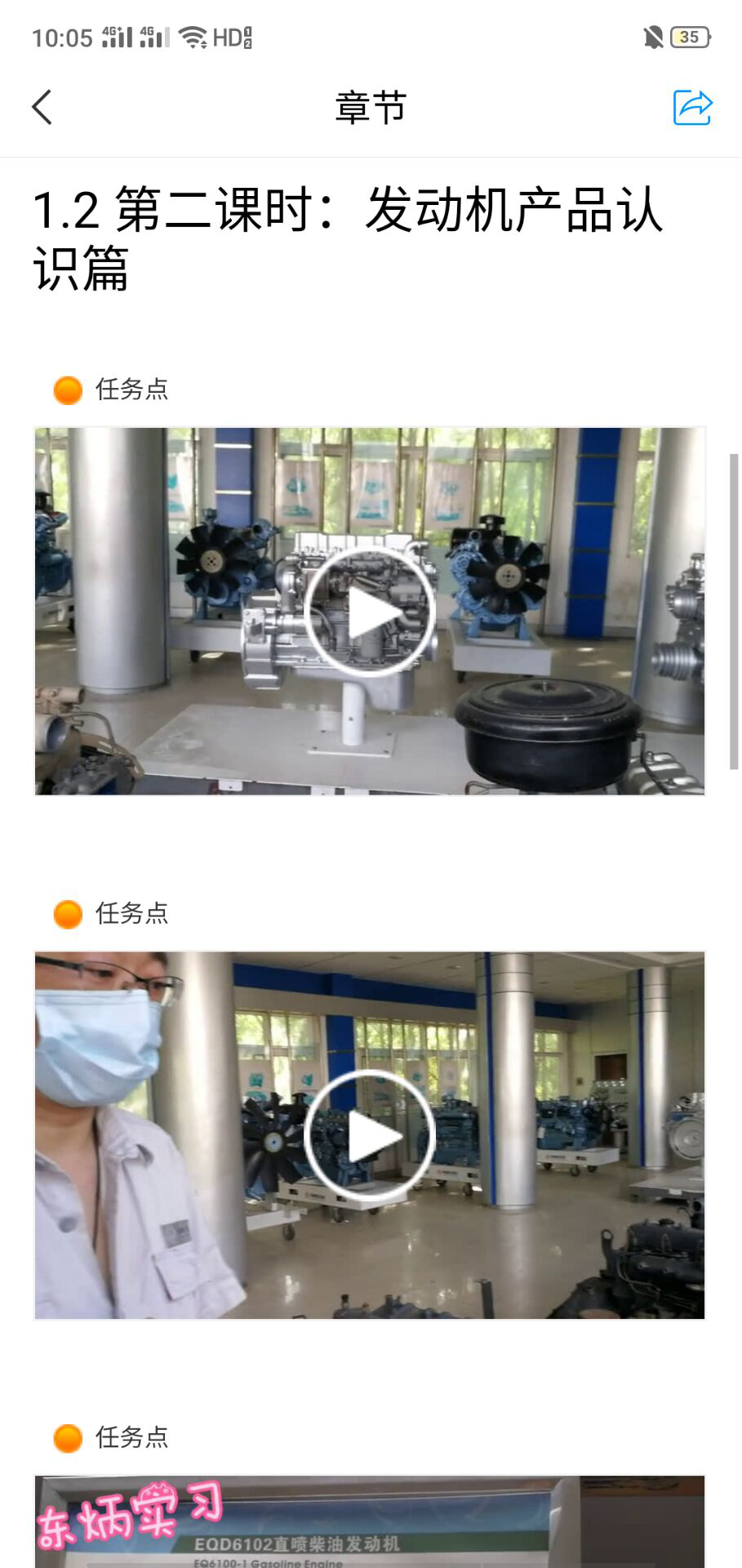
Task: Tap the clock showing 10:05
Action: [62, 36]
